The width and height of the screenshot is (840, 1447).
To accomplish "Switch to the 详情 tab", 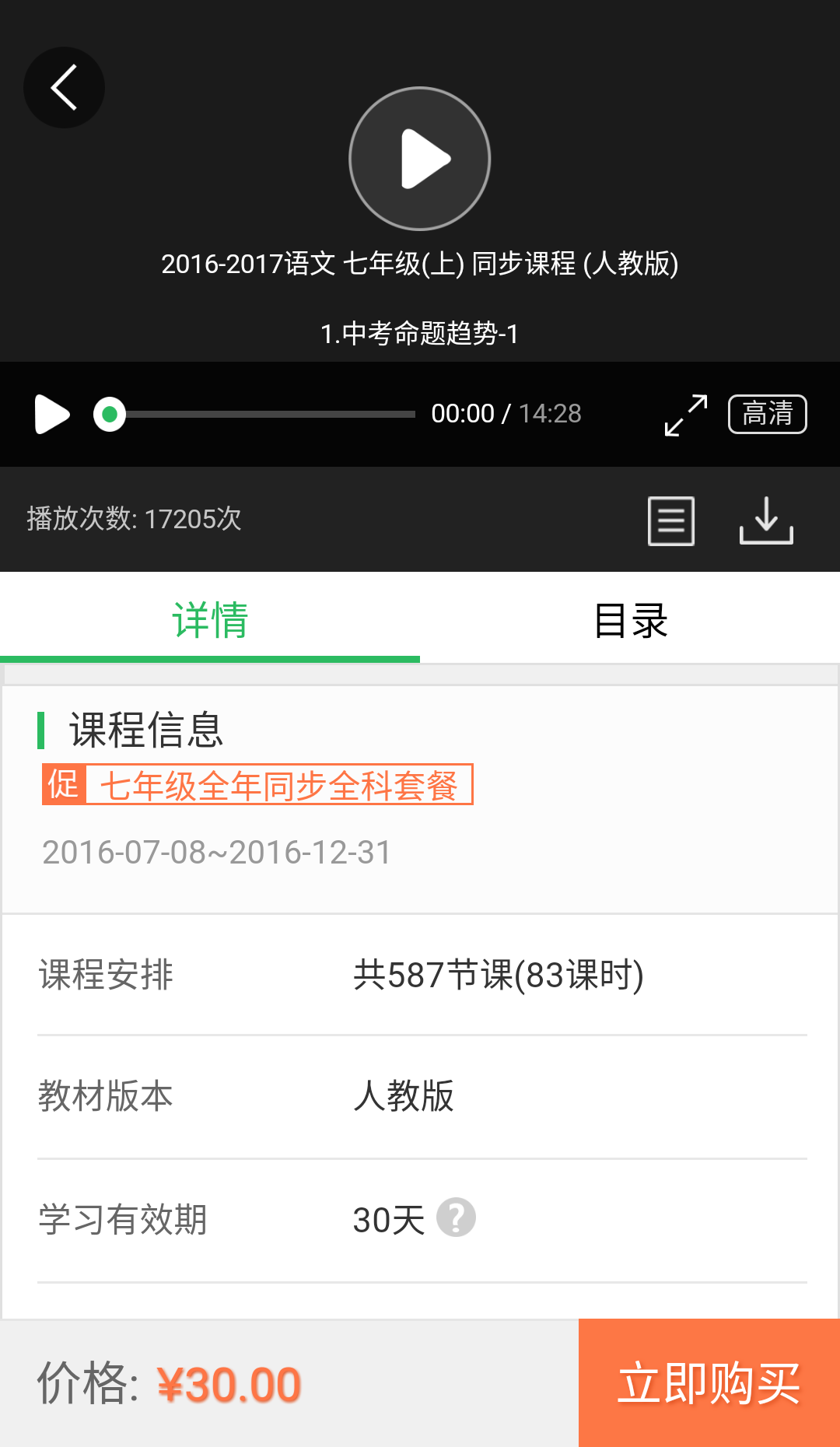I will (210, 620).
